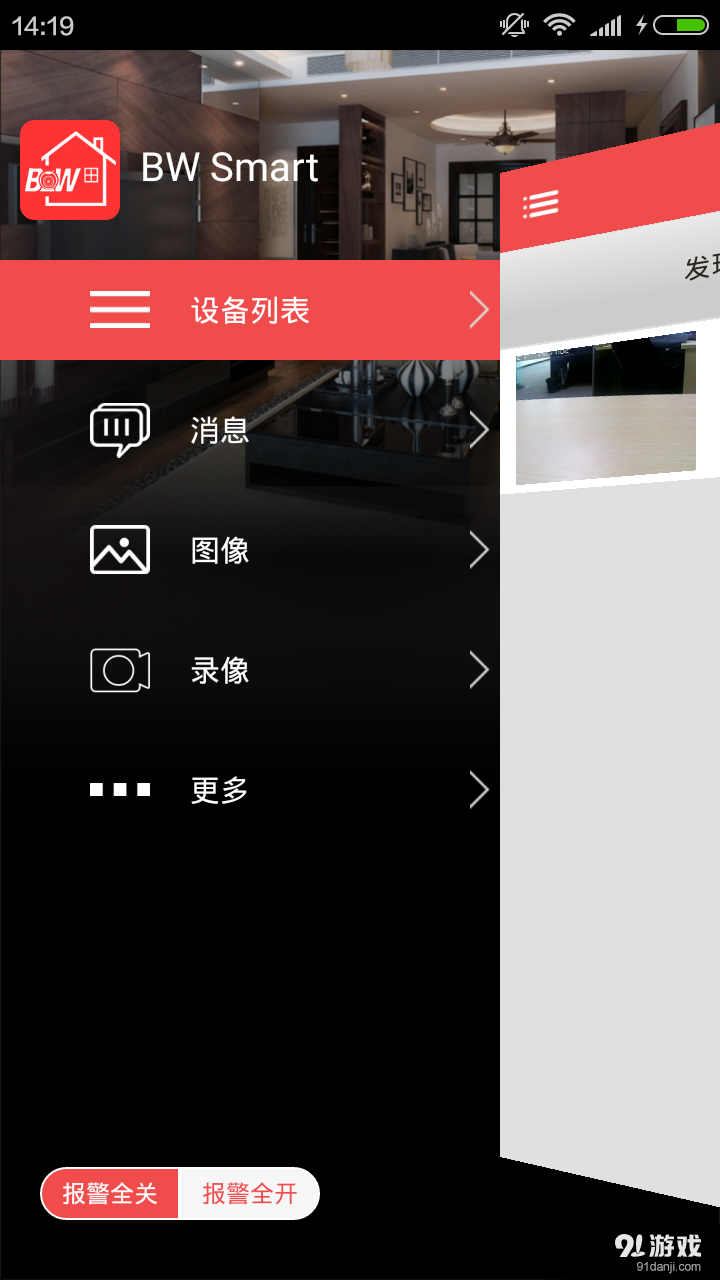Image resolution: width=720 pixels, height=1280 pixels.
Task: Select 报警全关 to turn off all alarms
Action: [110, 1193]
